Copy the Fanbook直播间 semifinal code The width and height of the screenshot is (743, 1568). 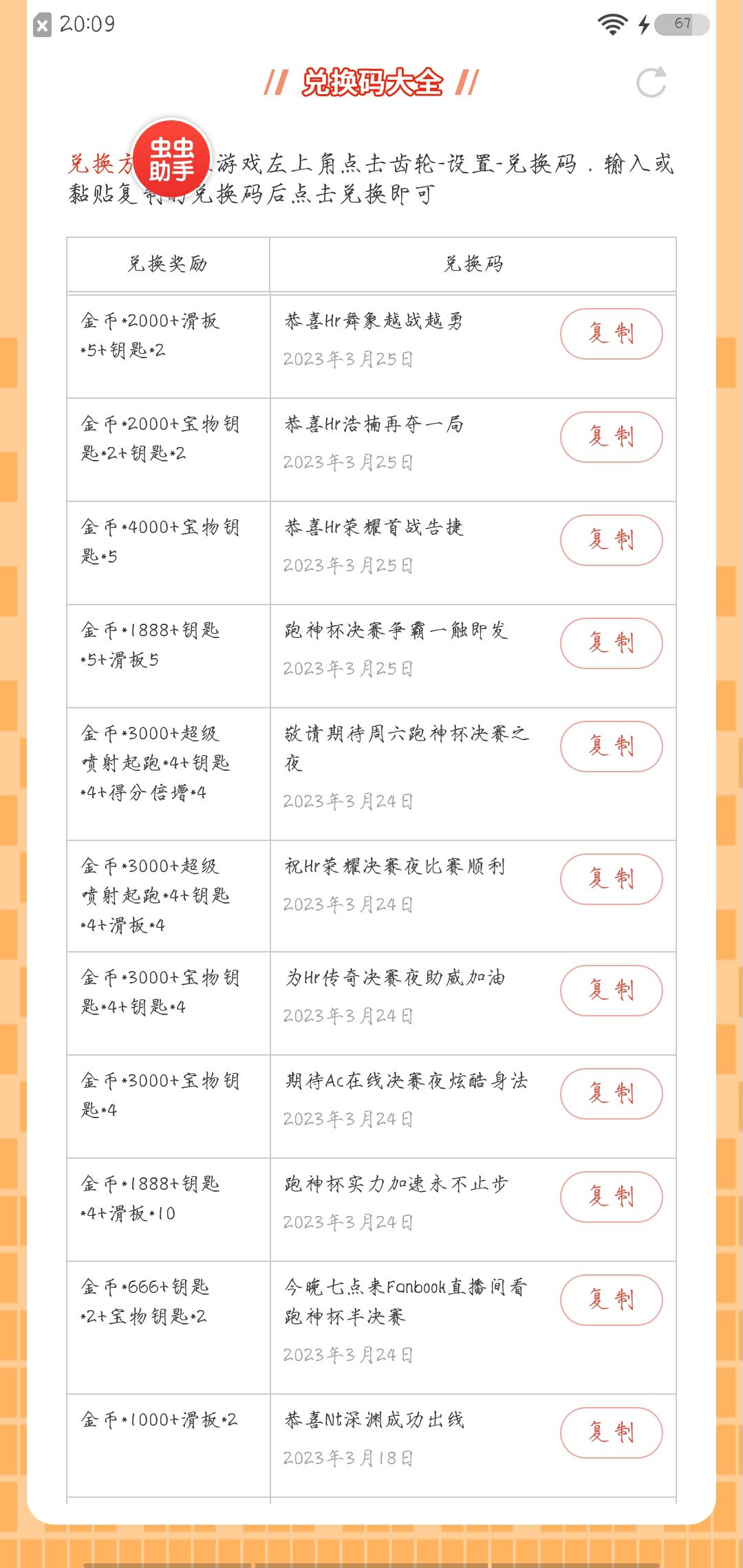(x=612, y=1300)
